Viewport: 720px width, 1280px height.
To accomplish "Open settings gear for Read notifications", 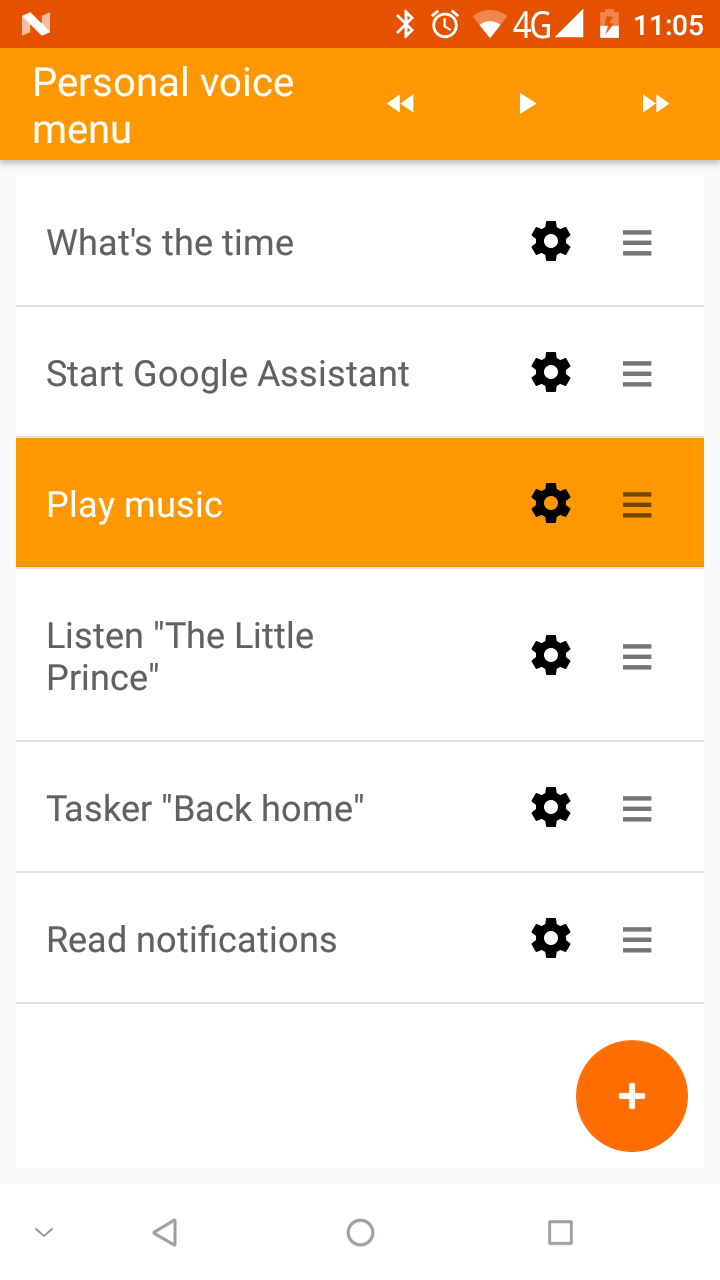I will 551,939.
